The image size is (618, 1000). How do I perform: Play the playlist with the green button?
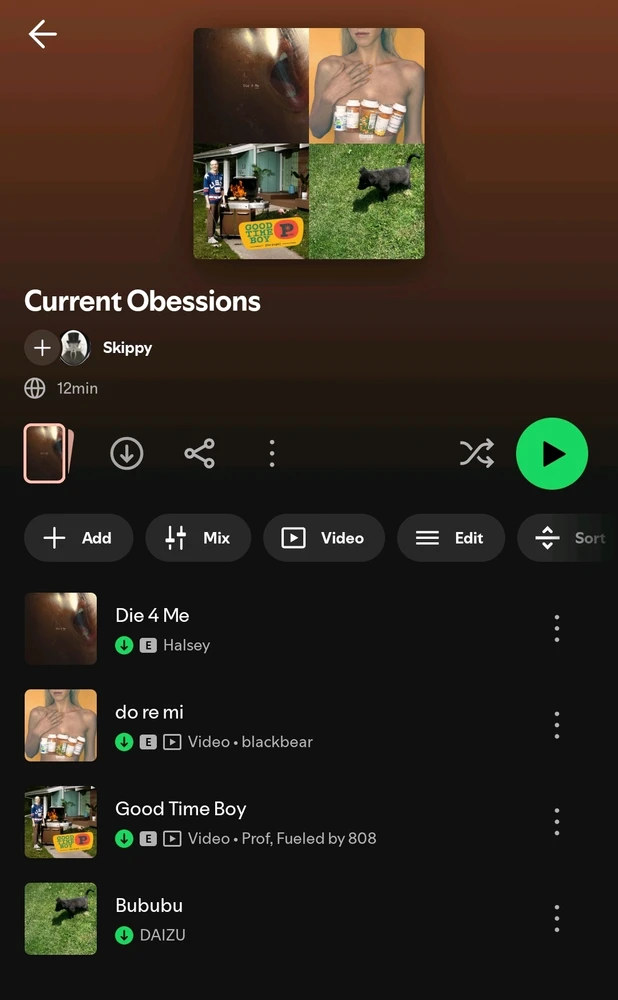(552, 453)
